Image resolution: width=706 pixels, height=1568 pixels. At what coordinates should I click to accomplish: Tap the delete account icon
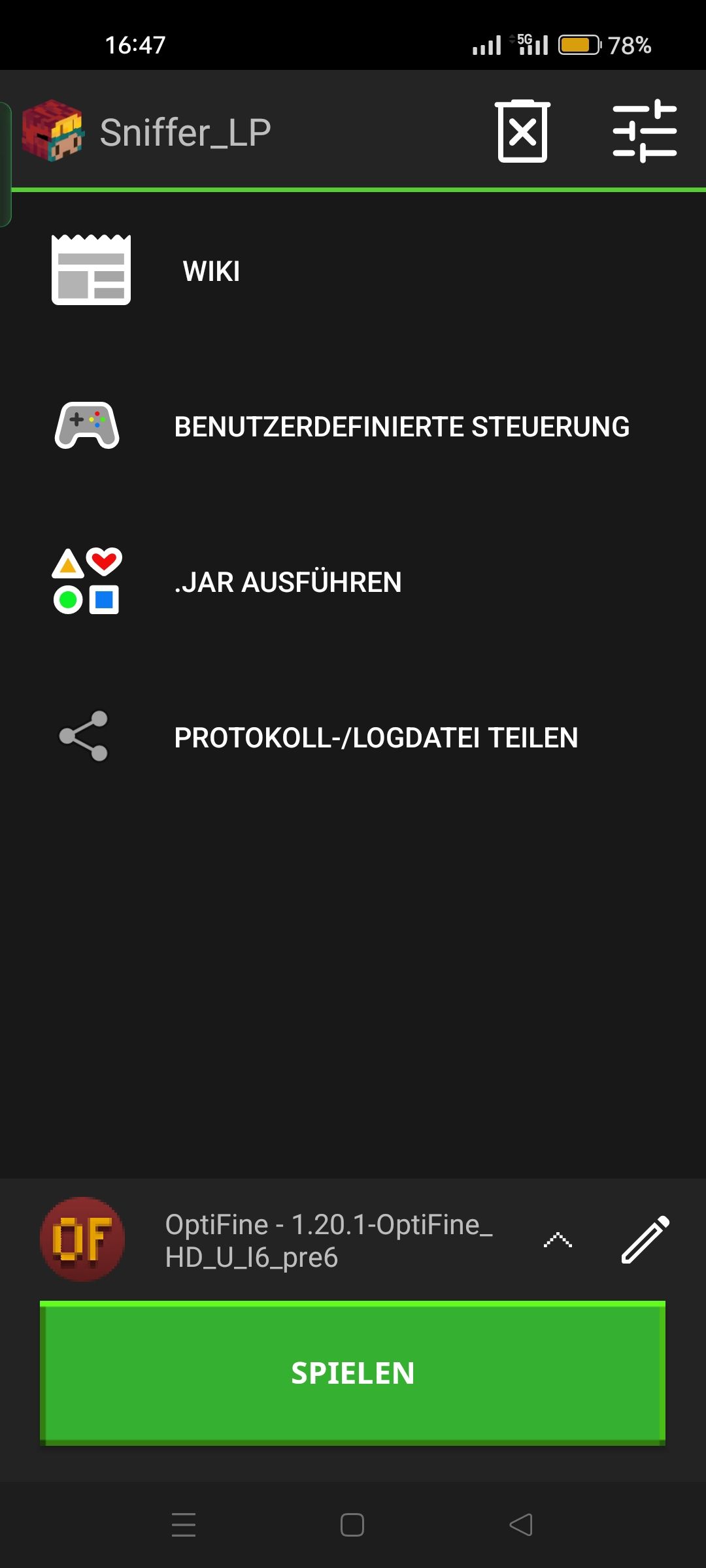(x=522, y=131)
